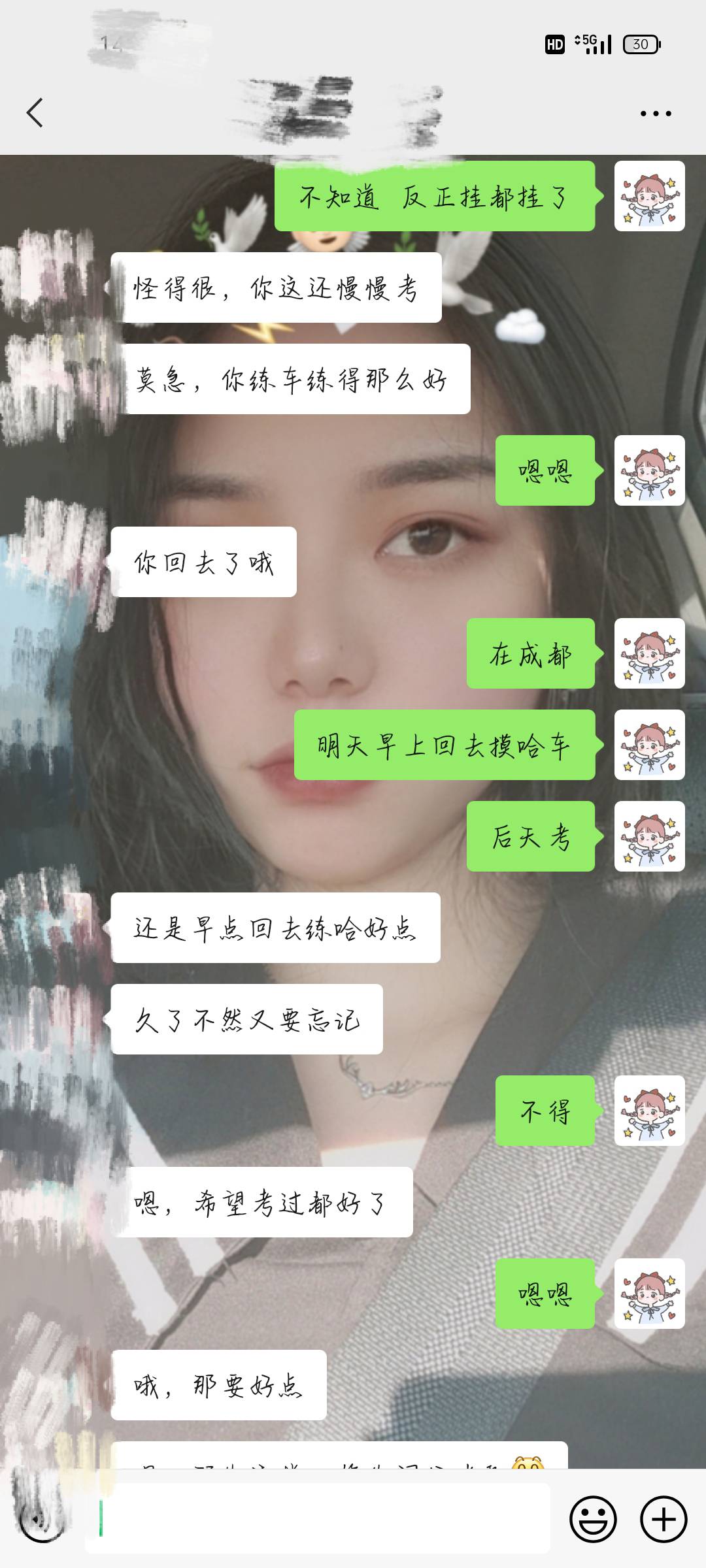This screenshot has height=1568, width=706.
Task: Go back to the chat list
Action: pos(35,112)
